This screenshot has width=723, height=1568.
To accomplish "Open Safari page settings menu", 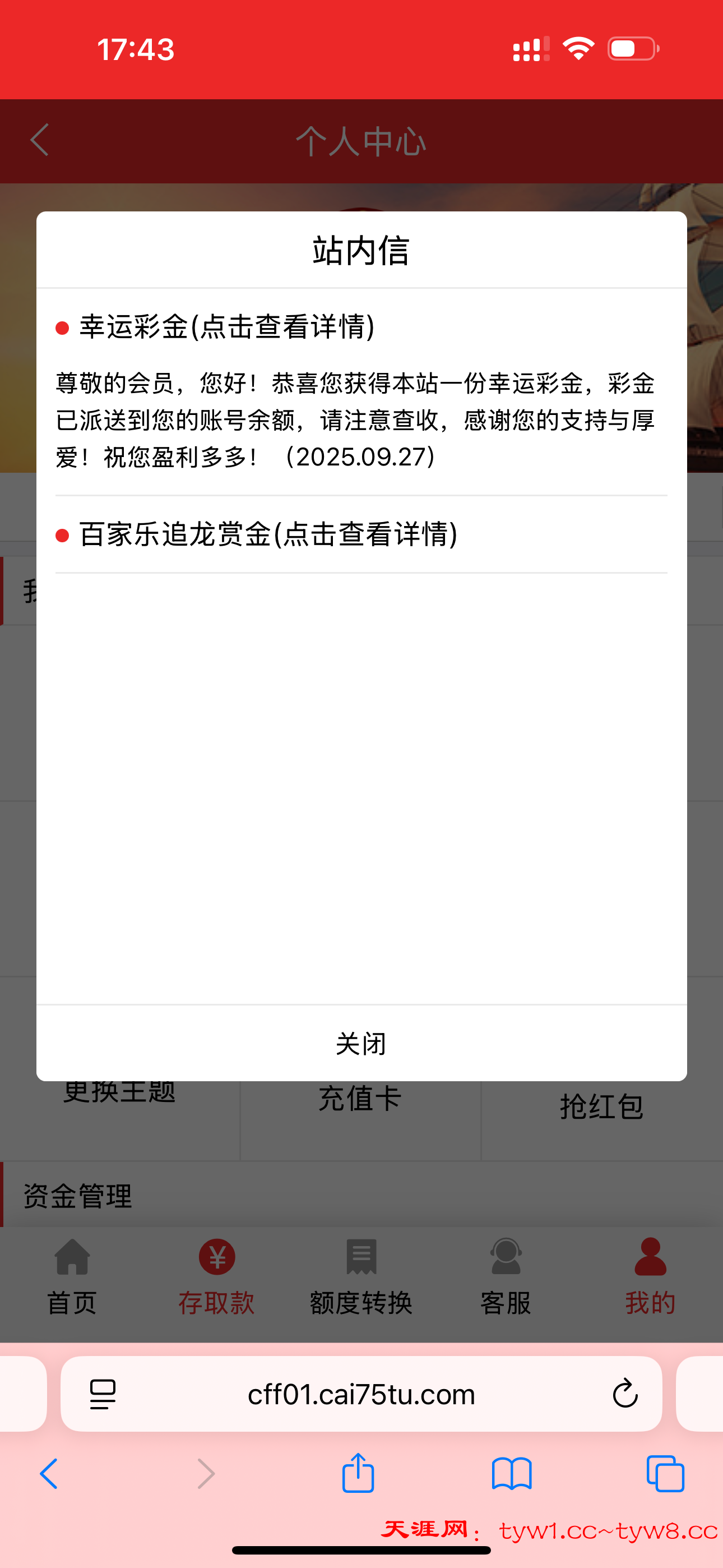I will (102, 1394).
